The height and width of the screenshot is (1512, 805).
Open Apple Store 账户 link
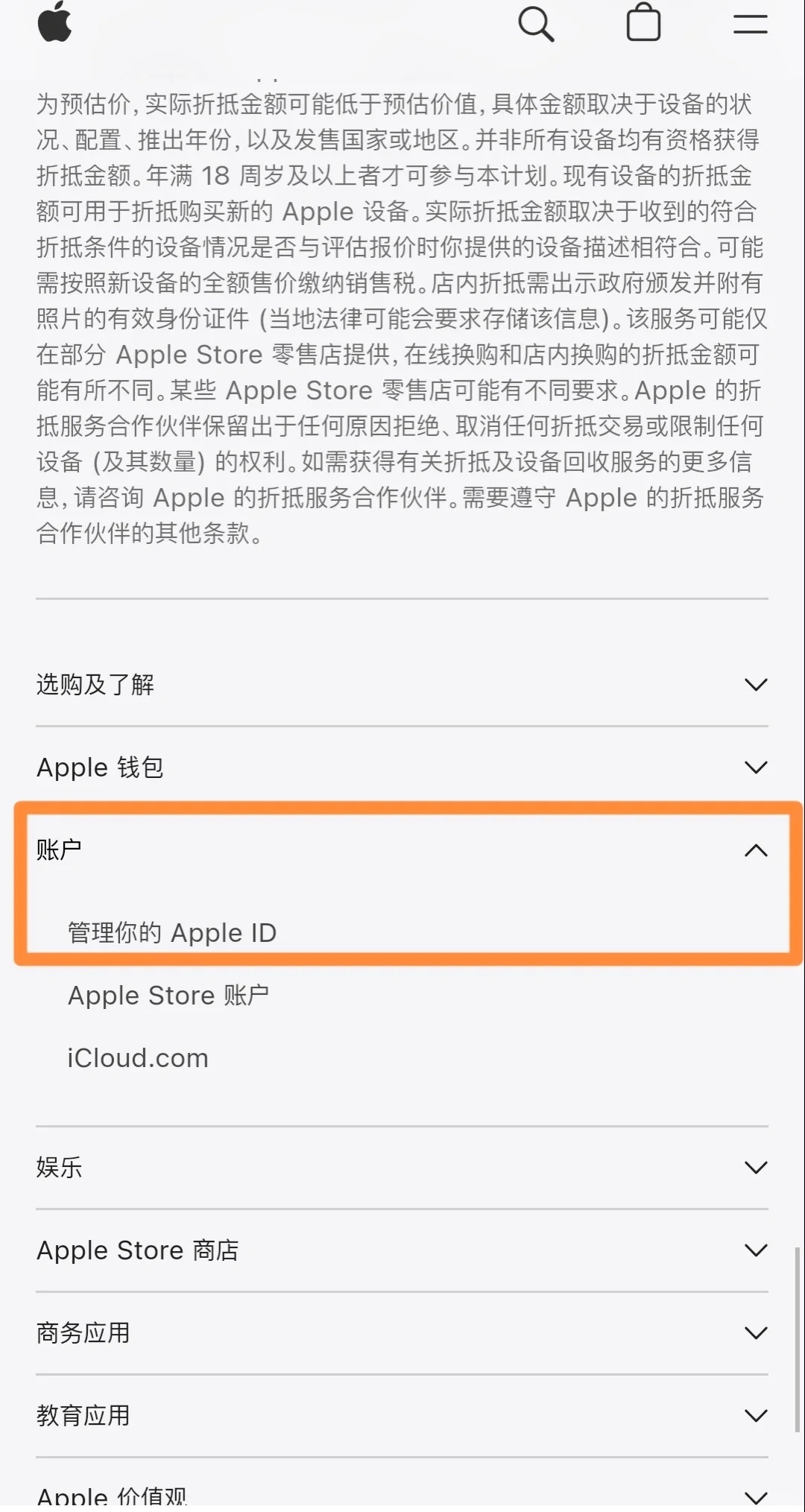[168, 996]
